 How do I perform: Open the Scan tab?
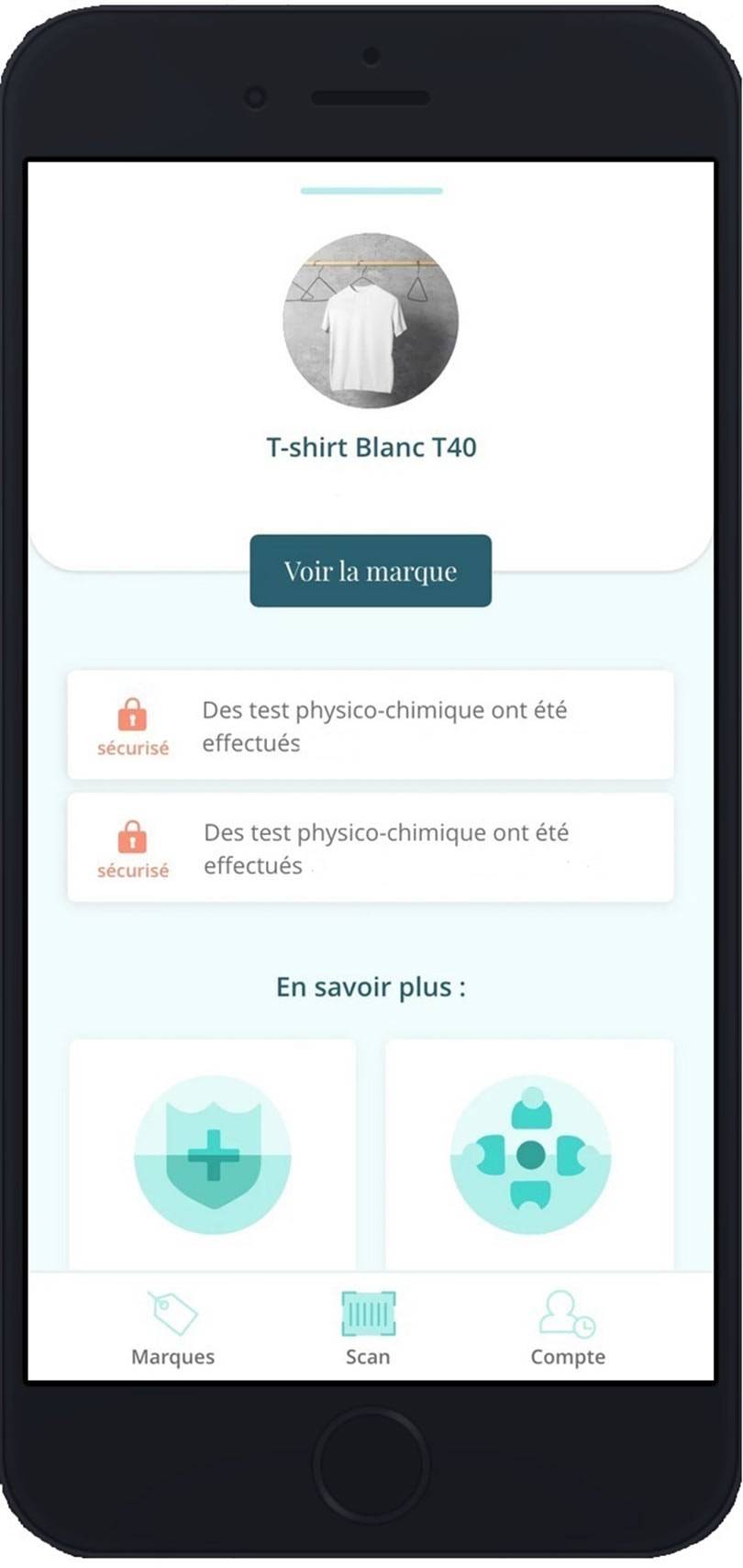[x=368, y=1328]
